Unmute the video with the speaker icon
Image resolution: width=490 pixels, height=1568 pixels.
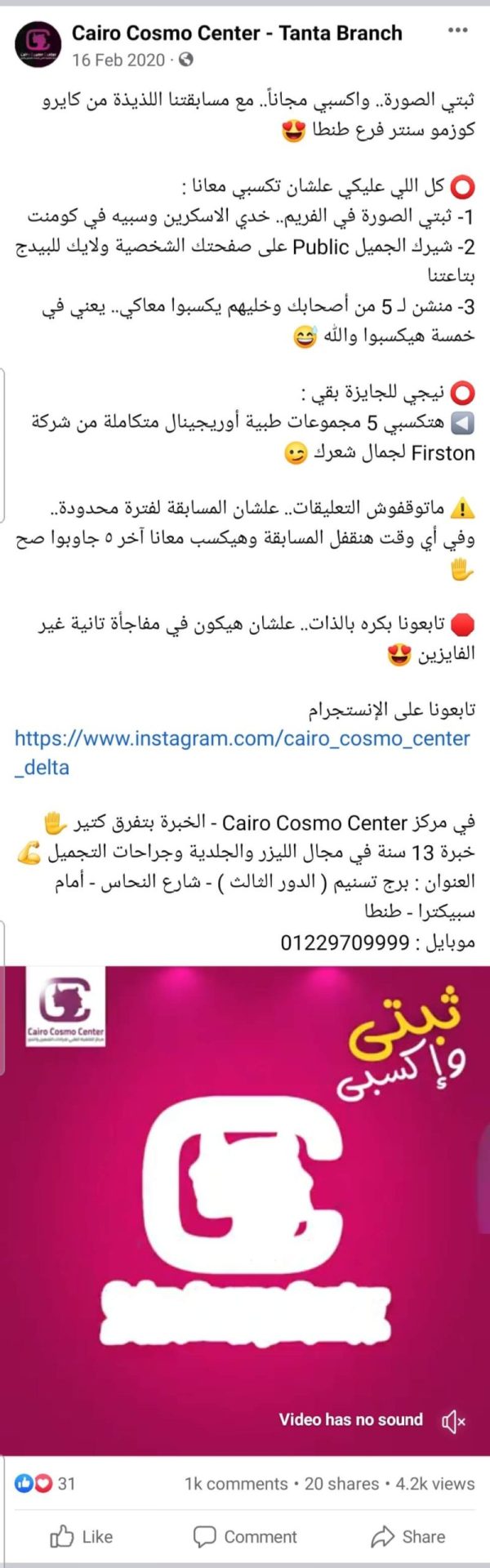coord(453,1422)
